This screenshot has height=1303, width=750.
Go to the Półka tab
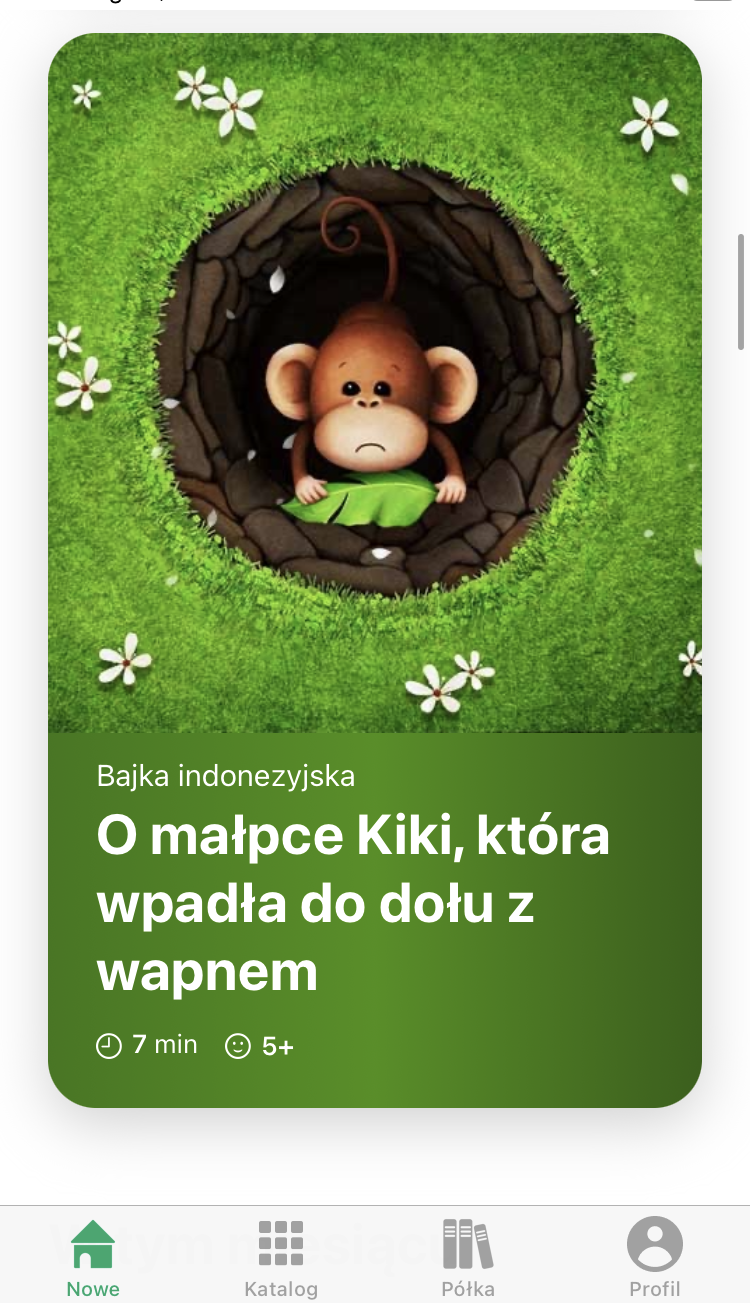468,1258
